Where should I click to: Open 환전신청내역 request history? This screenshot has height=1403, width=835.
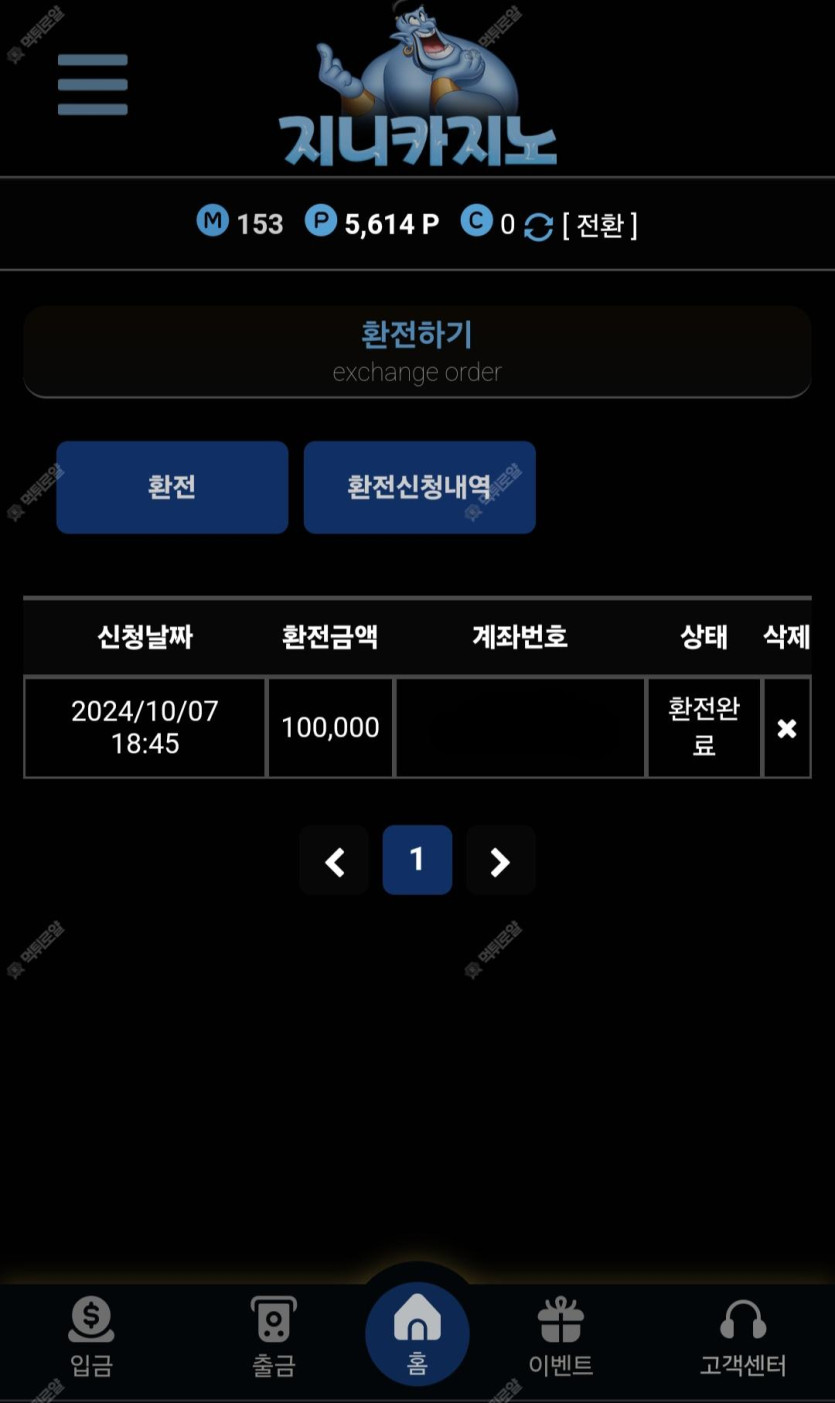pos(419,487)
